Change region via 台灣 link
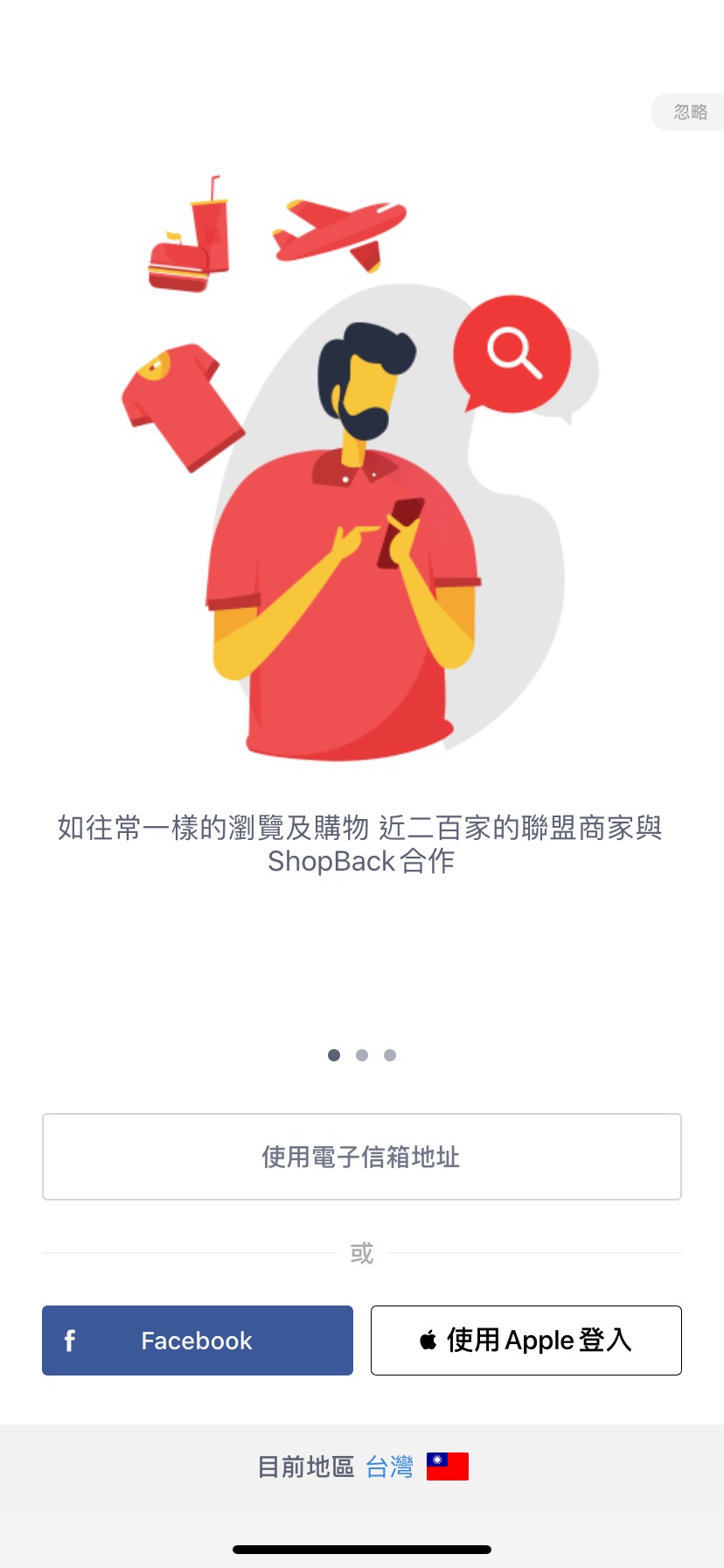Image resolution: width=724 pixels, height=1568 pixels. pos(390,1466)
